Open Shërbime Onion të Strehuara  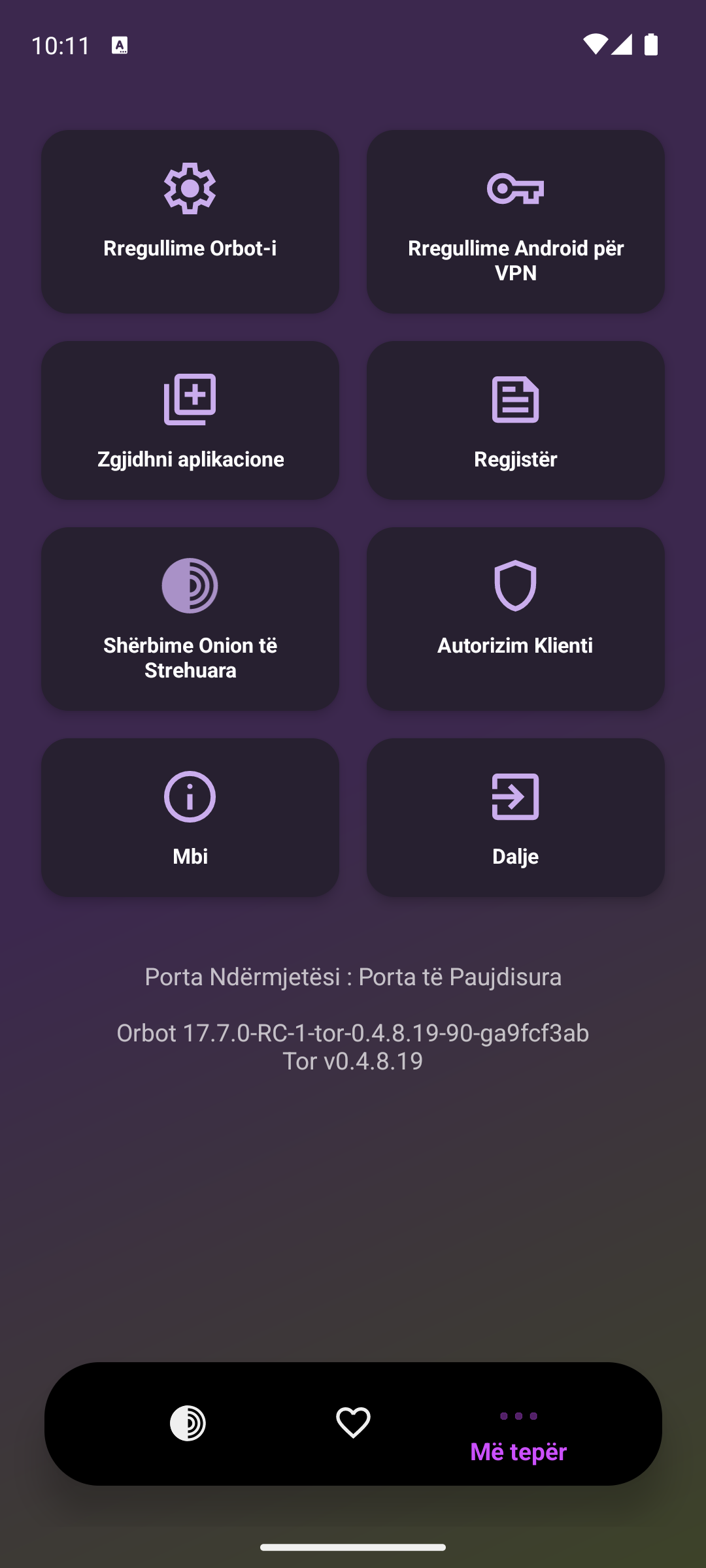[190, 618]
